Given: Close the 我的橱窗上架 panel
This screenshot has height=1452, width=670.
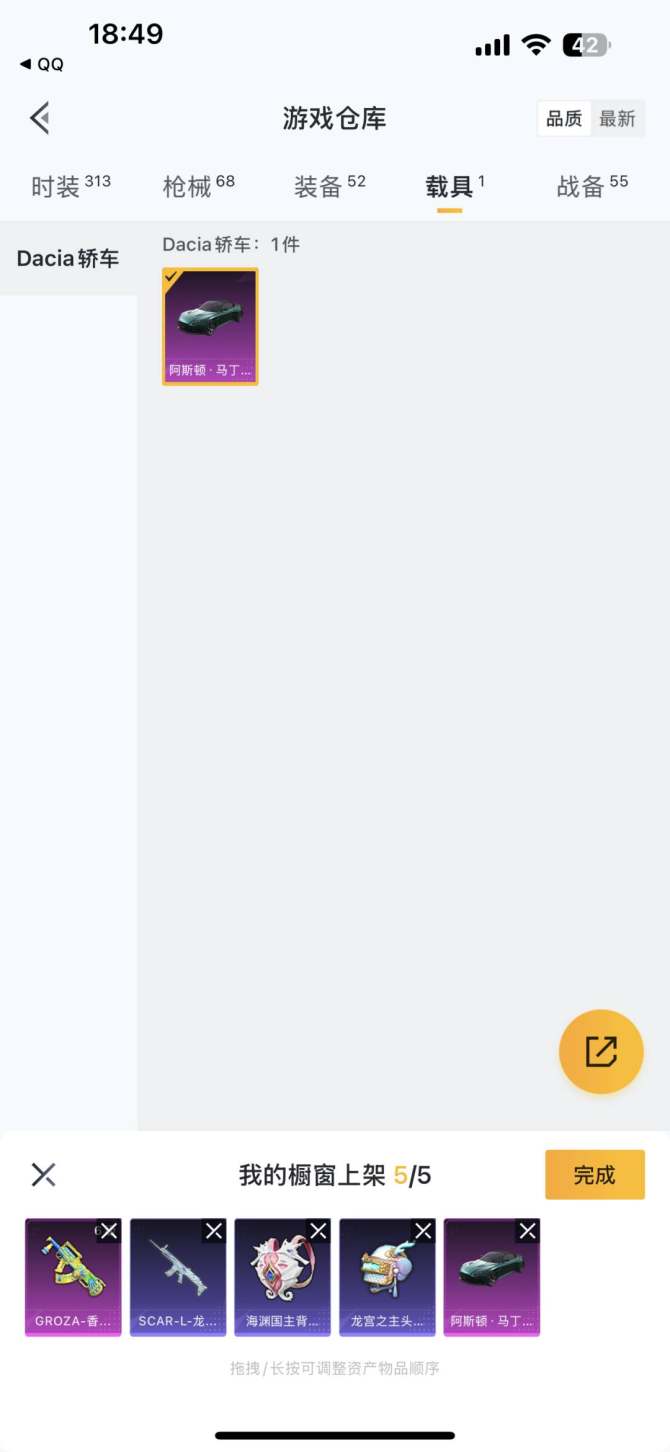Looking at the screenshot, I should [43, 1174].
